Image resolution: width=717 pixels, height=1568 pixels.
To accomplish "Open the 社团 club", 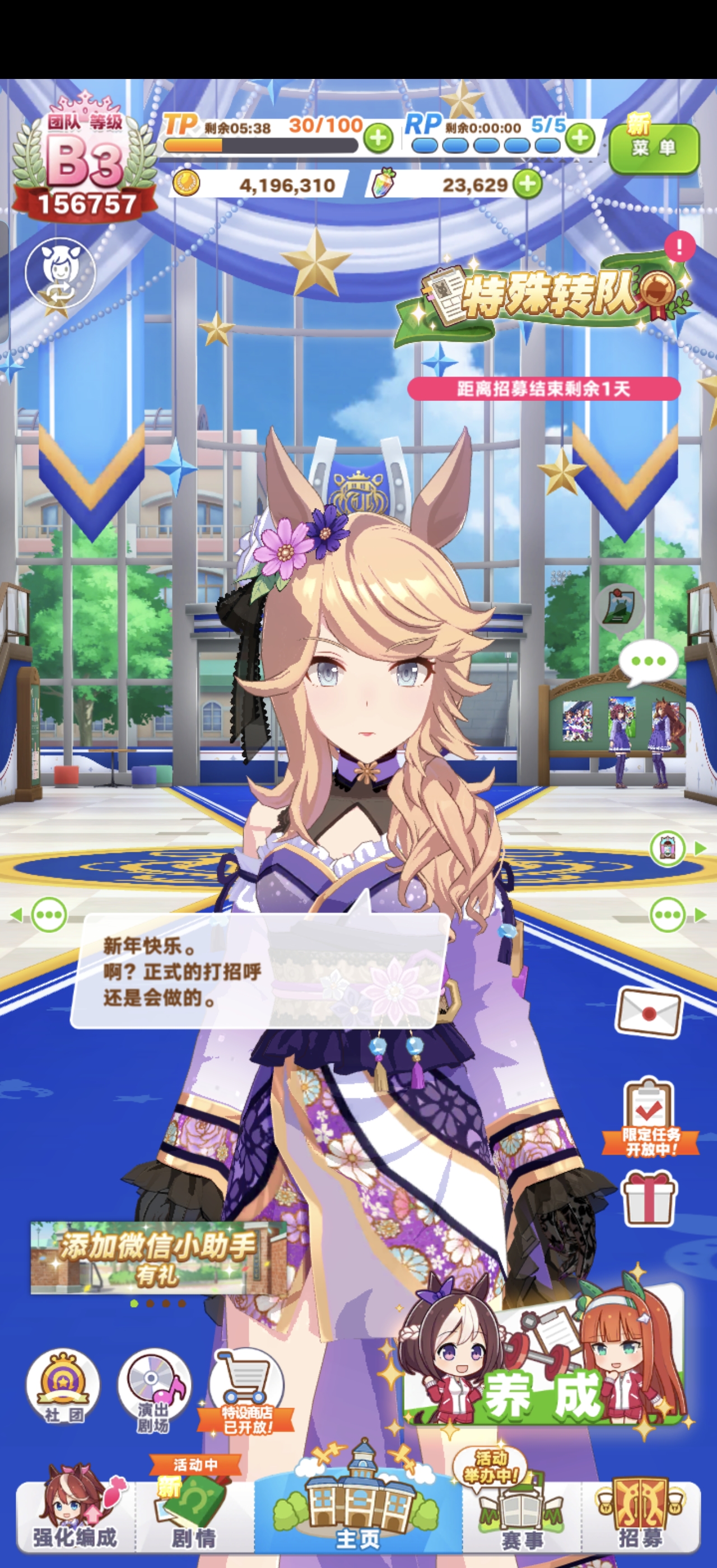I will coord(63,1387).
